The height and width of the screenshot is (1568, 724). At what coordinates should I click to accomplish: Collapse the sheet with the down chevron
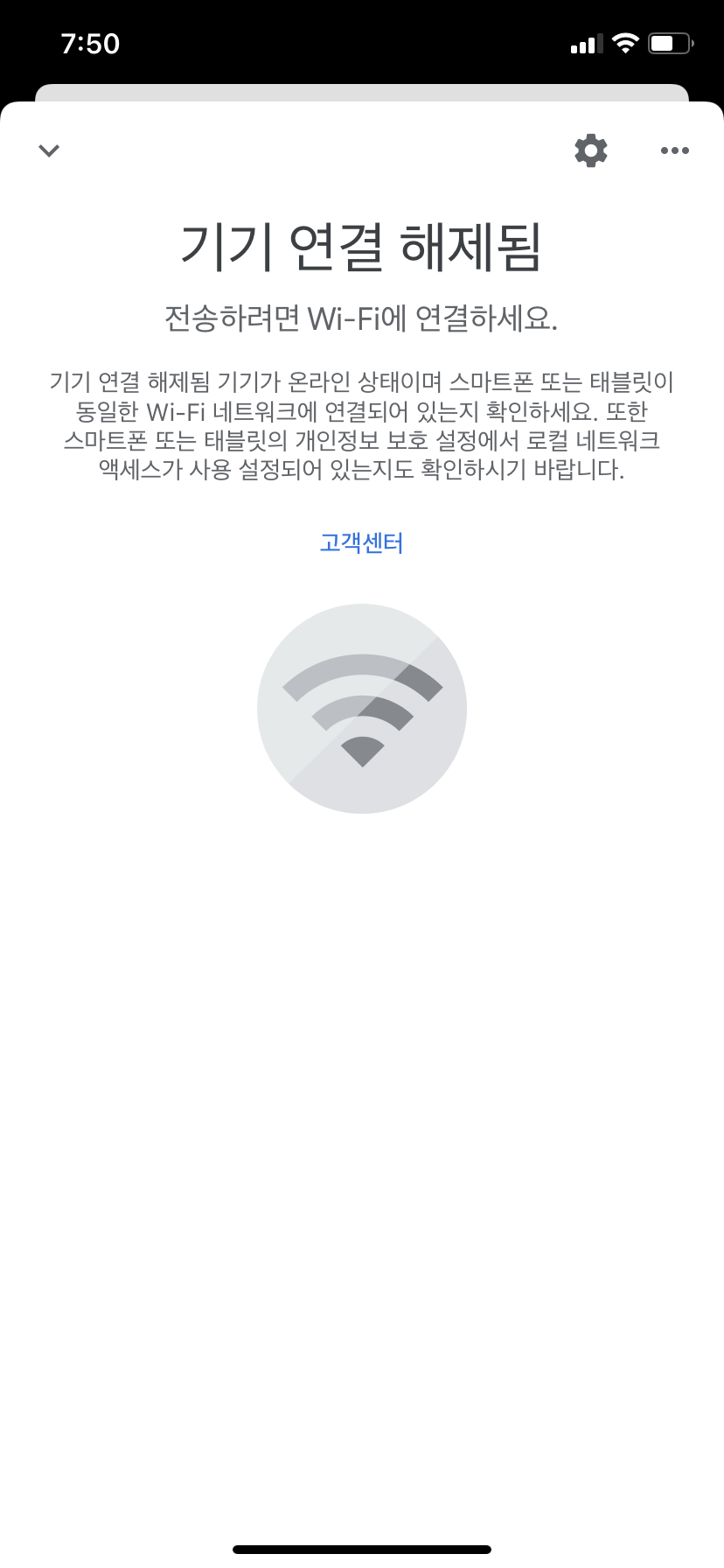[x=49, y=150]
